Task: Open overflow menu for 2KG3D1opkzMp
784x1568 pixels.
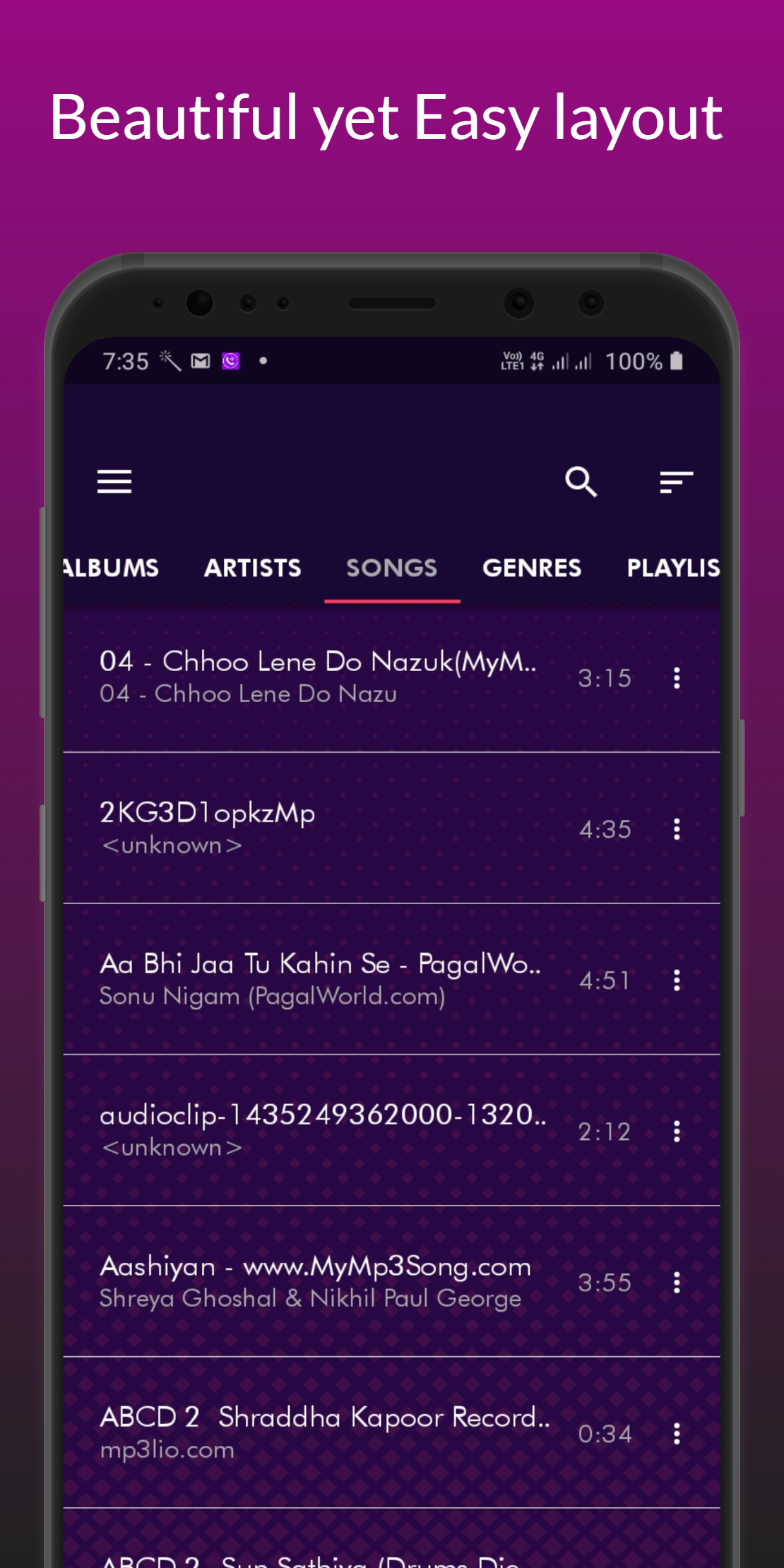Action: click(677, 828)
